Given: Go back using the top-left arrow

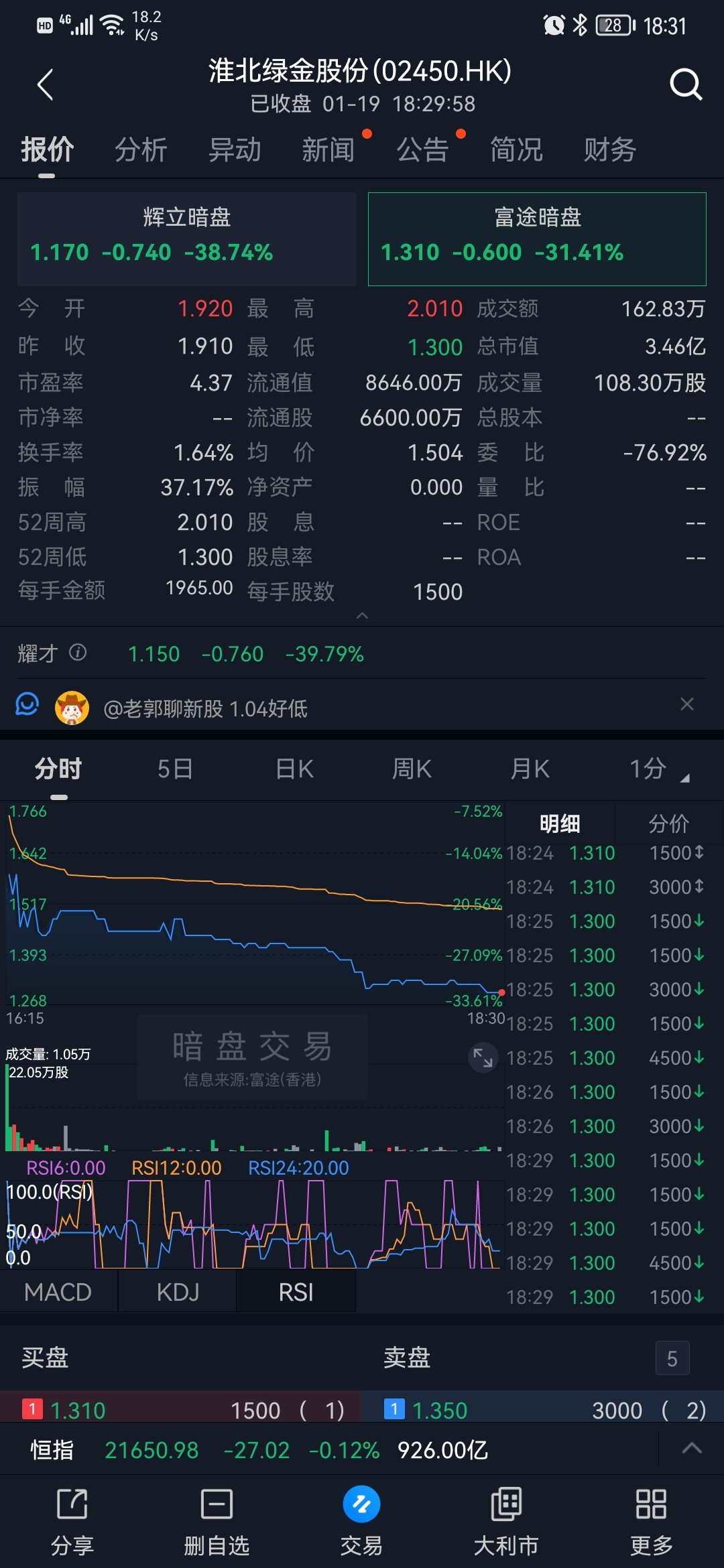Looking at the screenshot, I should pos(45,85).
